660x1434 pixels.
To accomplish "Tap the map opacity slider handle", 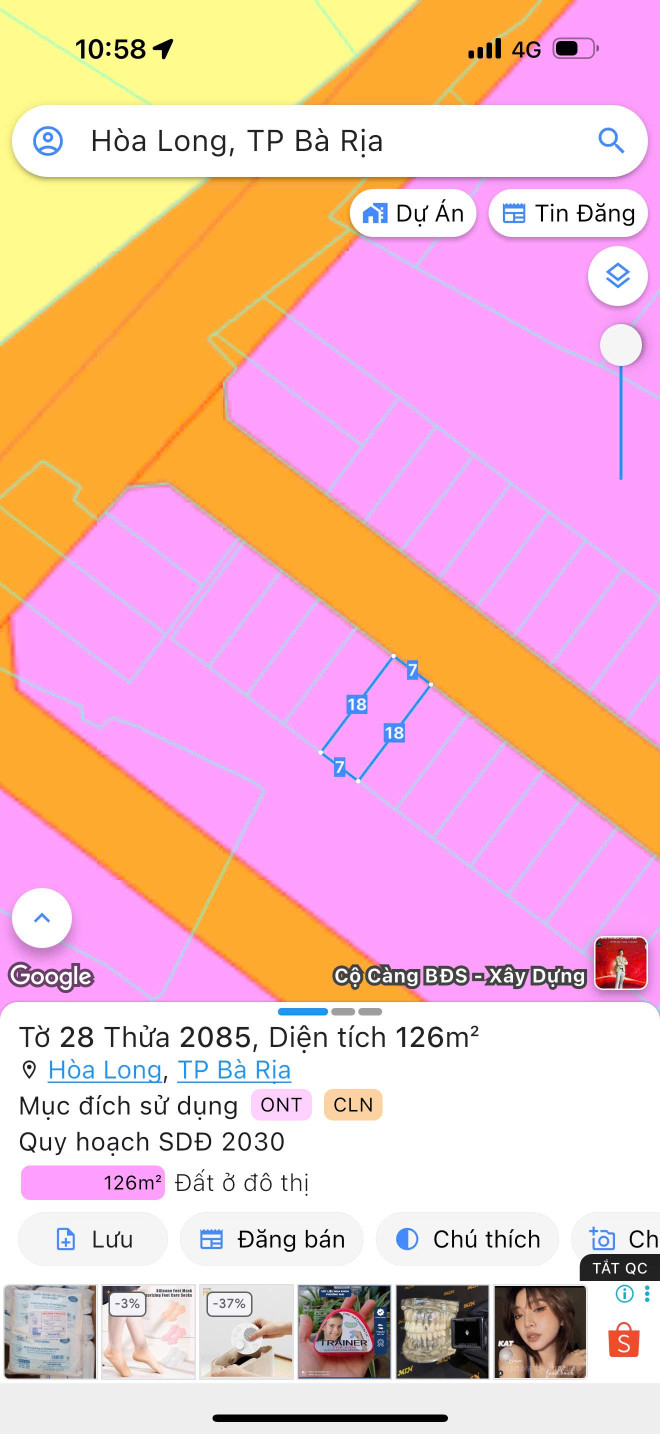I will [x=621, y=346].
